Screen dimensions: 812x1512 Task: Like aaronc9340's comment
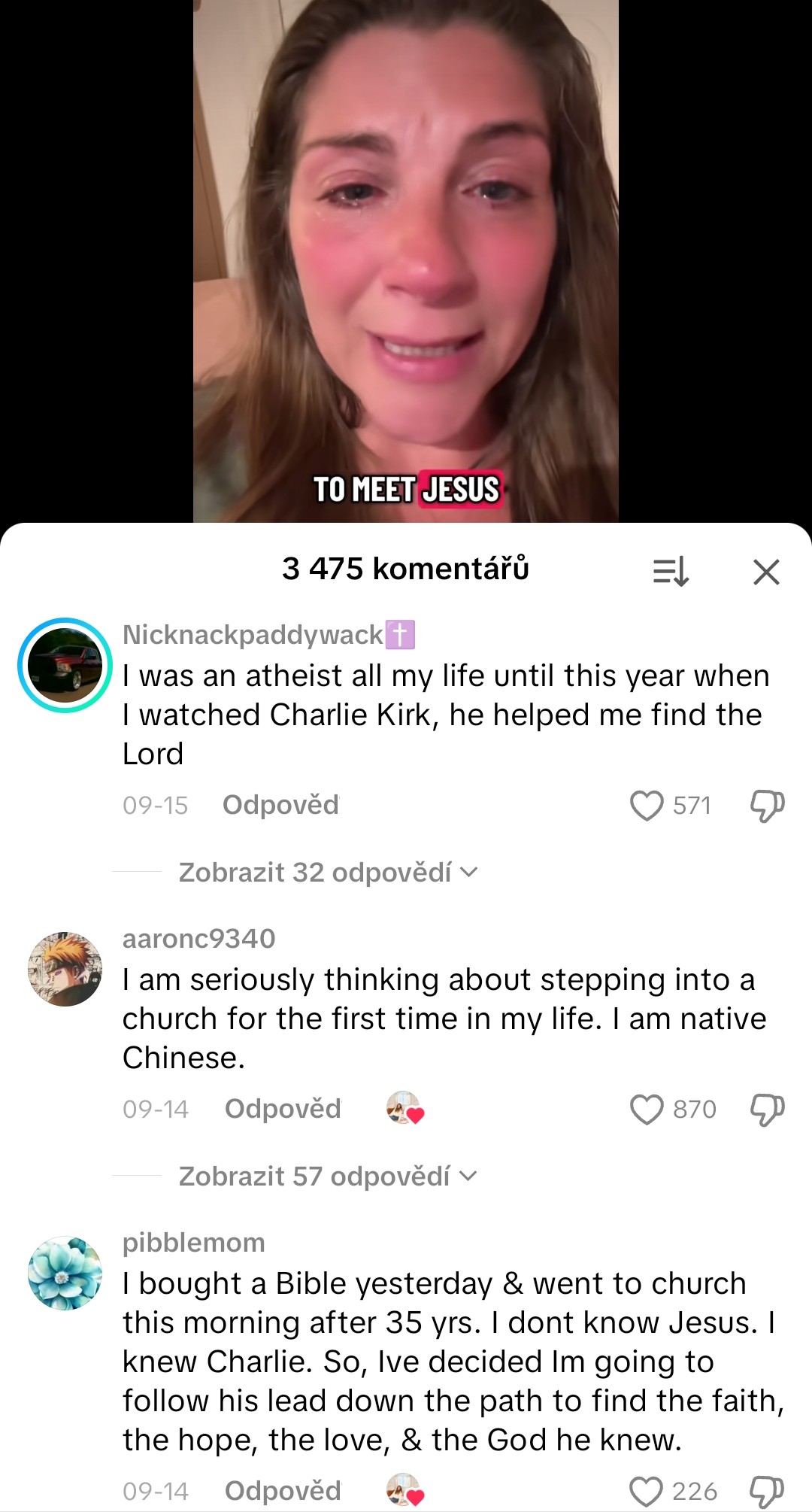(647, 1110)
